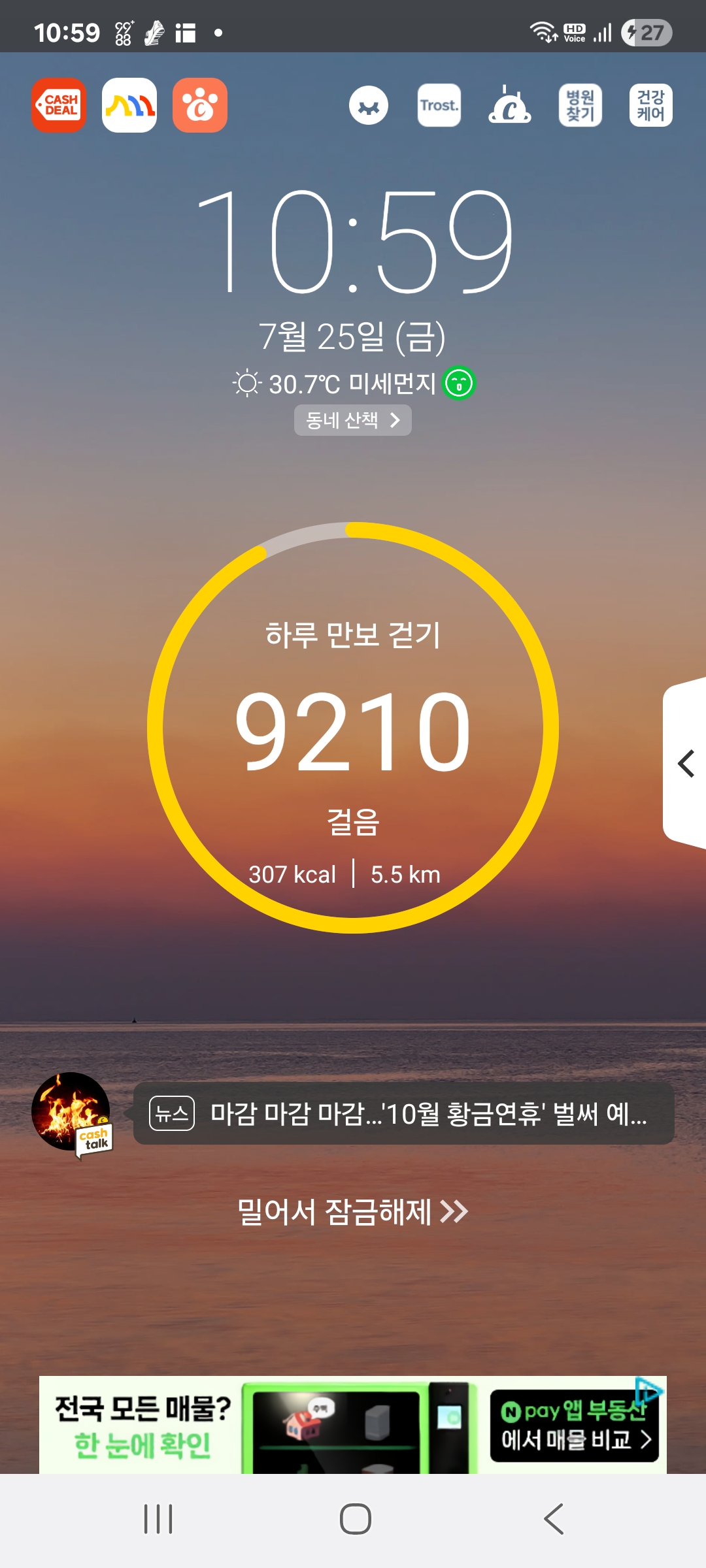Open the rainbow-colored app shortcut

tap(129, 105)
